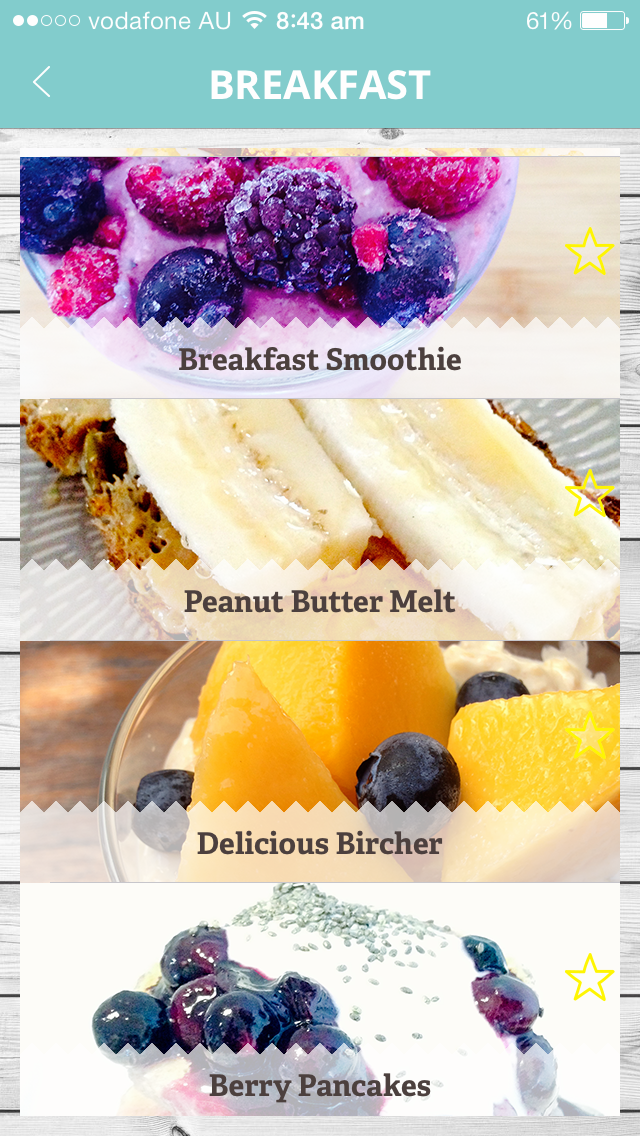
Task: Open the Breakfast Smoothie recipe
Action: (x=320, y=277)
